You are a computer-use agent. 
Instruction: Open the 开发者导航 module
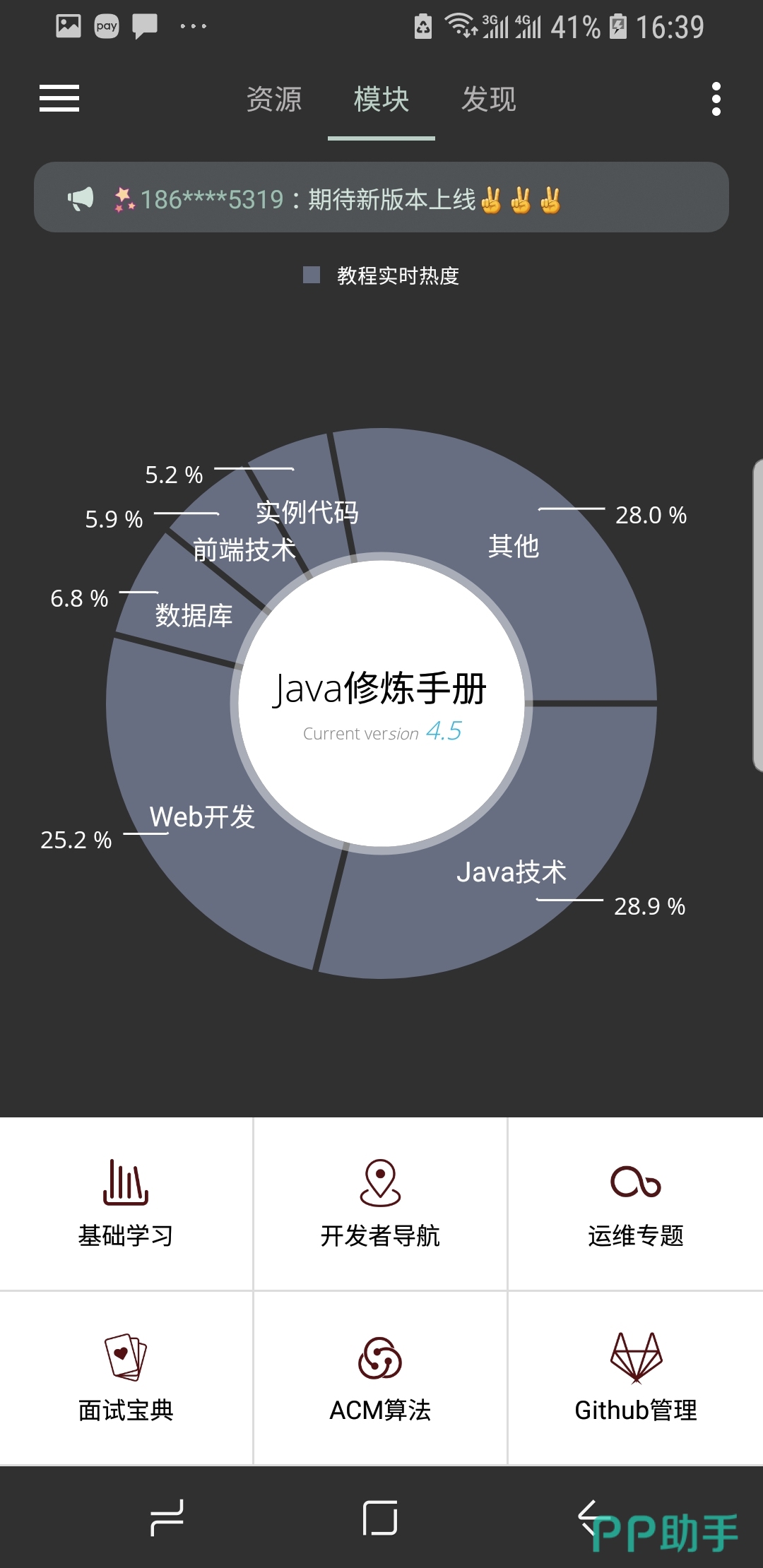coord(380,1204)
